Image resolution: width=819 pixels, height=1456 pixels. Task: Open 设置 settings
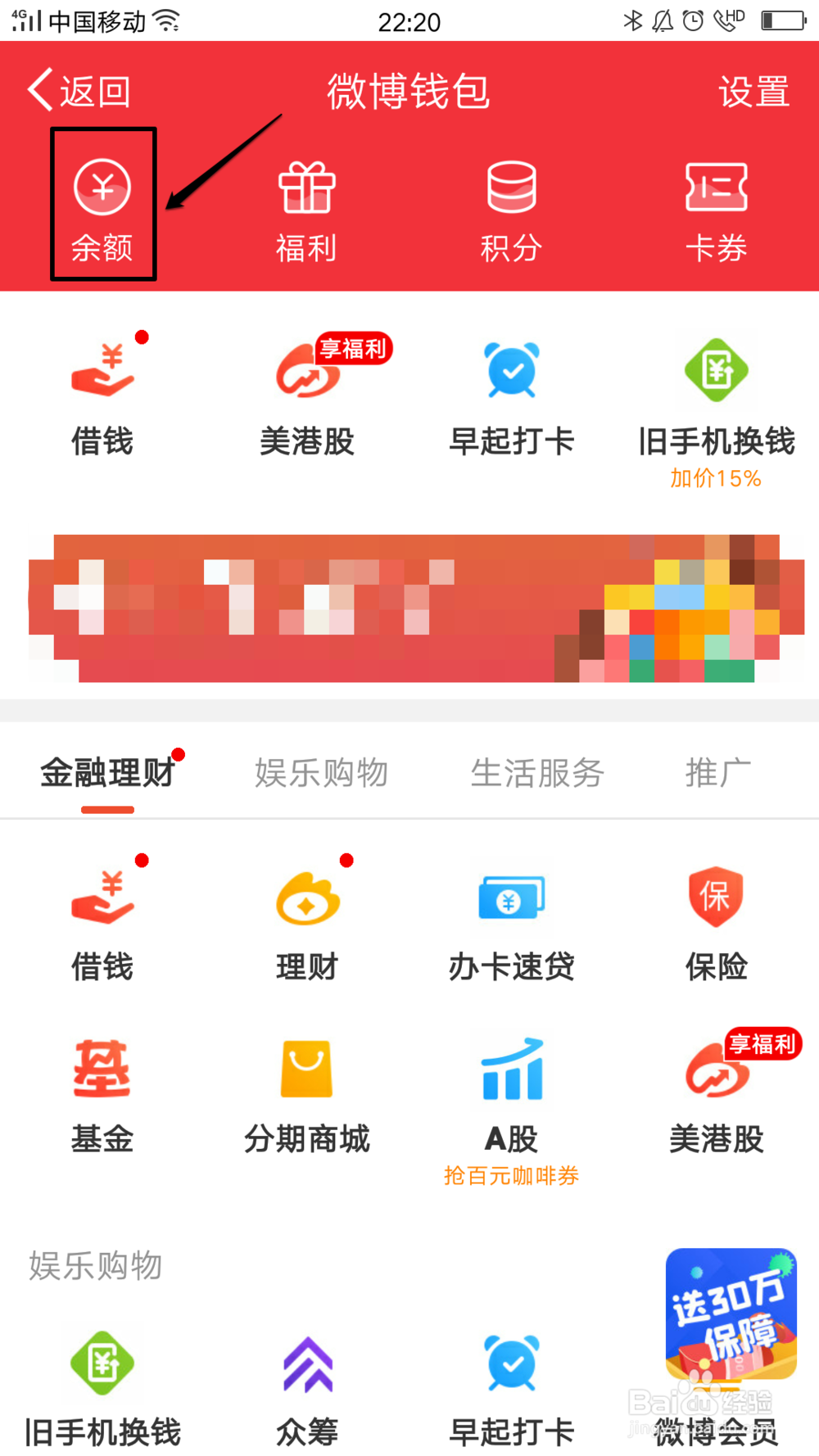tap(753, 92)
